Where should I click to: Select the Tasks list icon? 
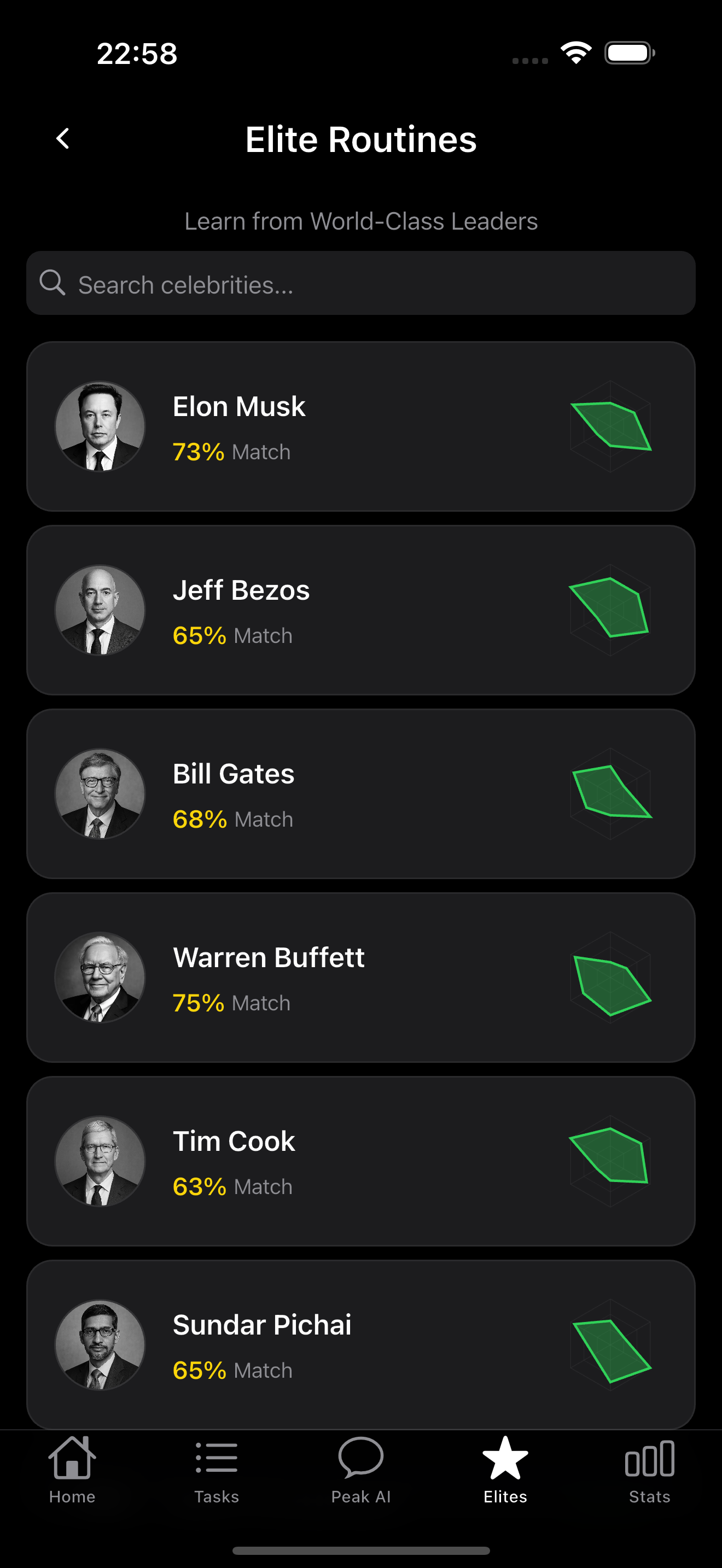[x=217, y=1461]
